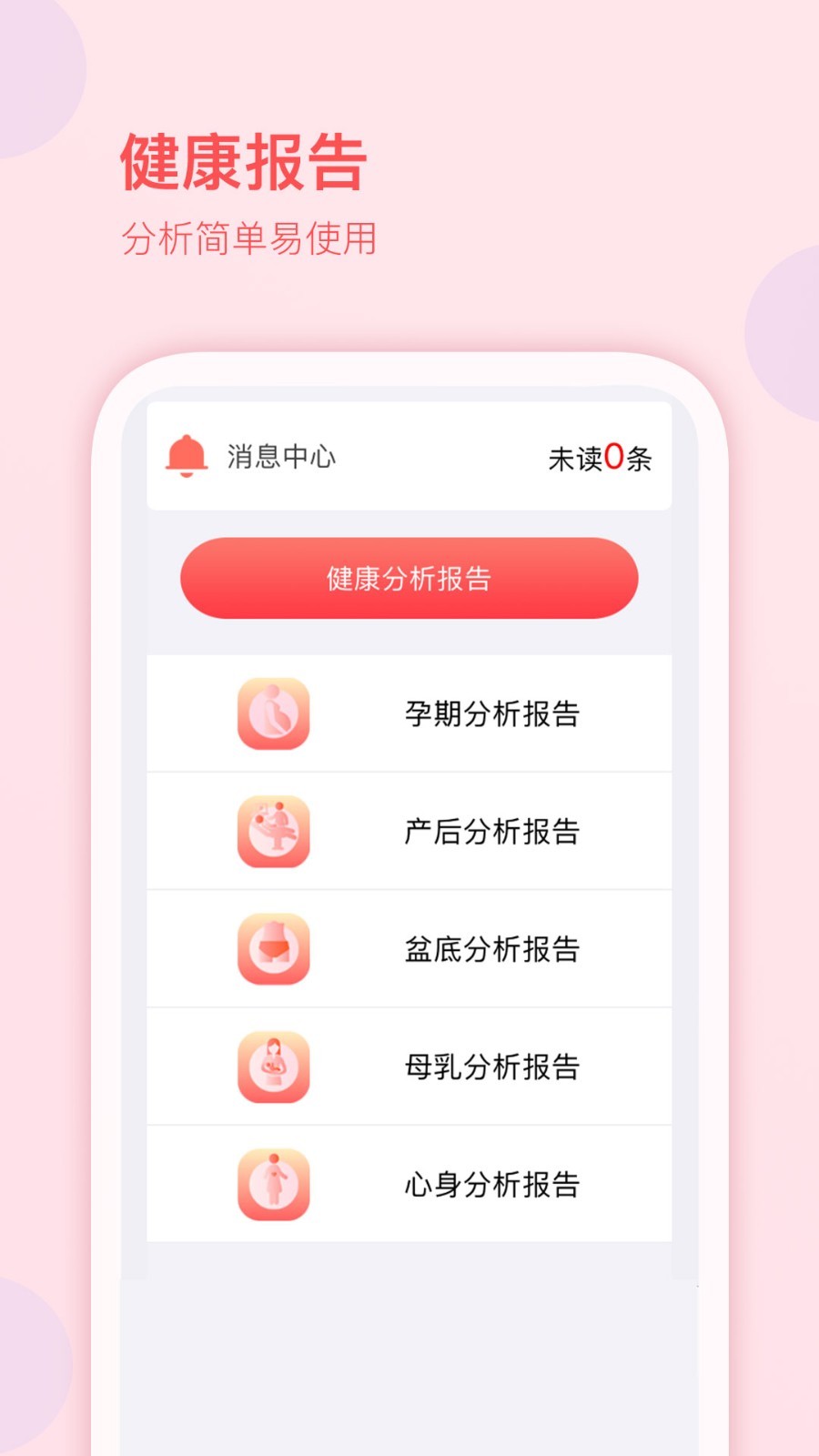Select the 盆底分析报告 pelvic floor icon

tap(273, 949)
